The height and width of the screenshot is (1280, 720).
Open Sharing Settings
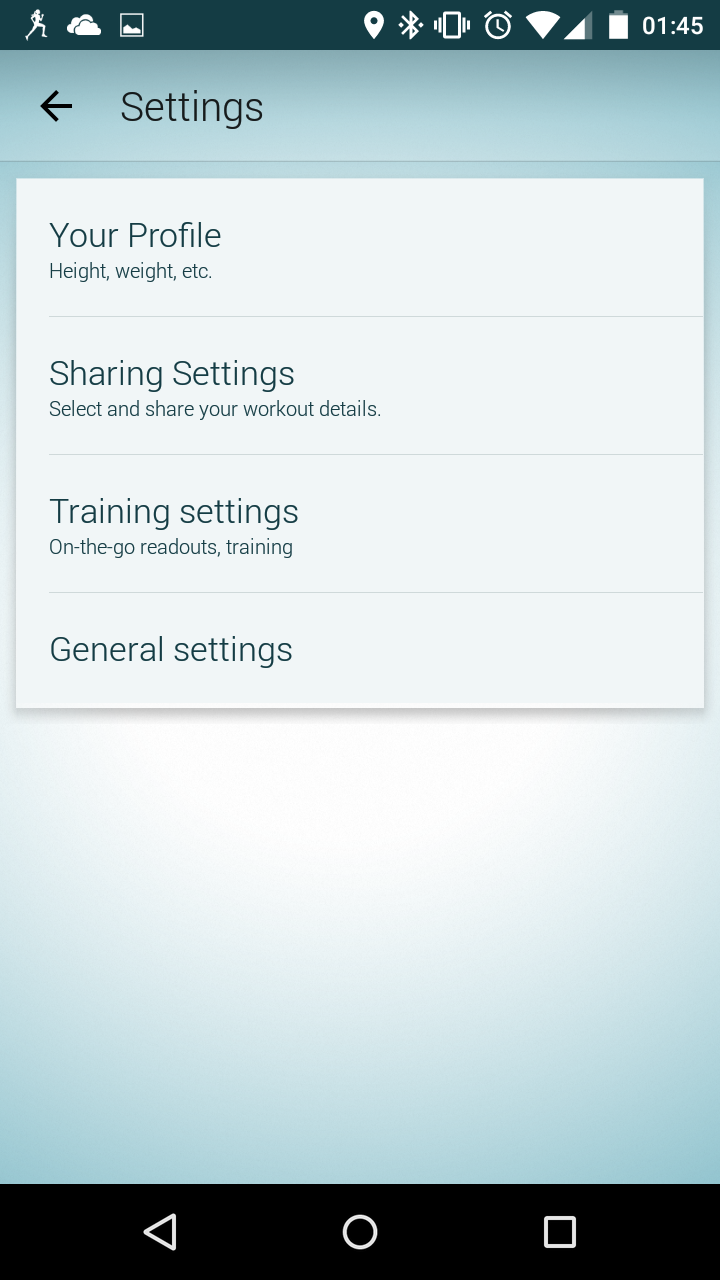360,387
